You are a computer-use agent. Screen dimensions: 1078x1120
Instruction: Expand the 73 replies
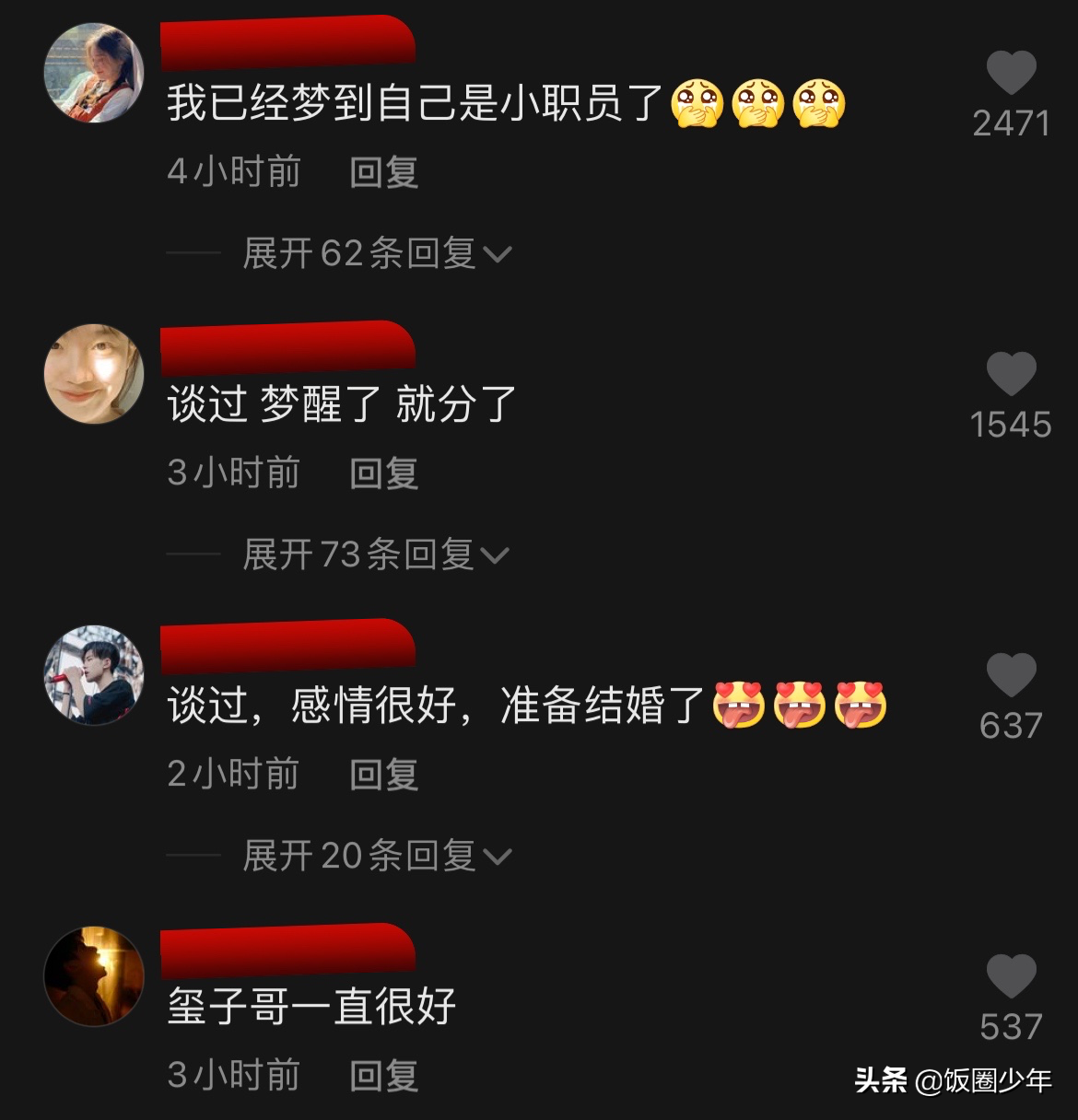tap(376, 554)
